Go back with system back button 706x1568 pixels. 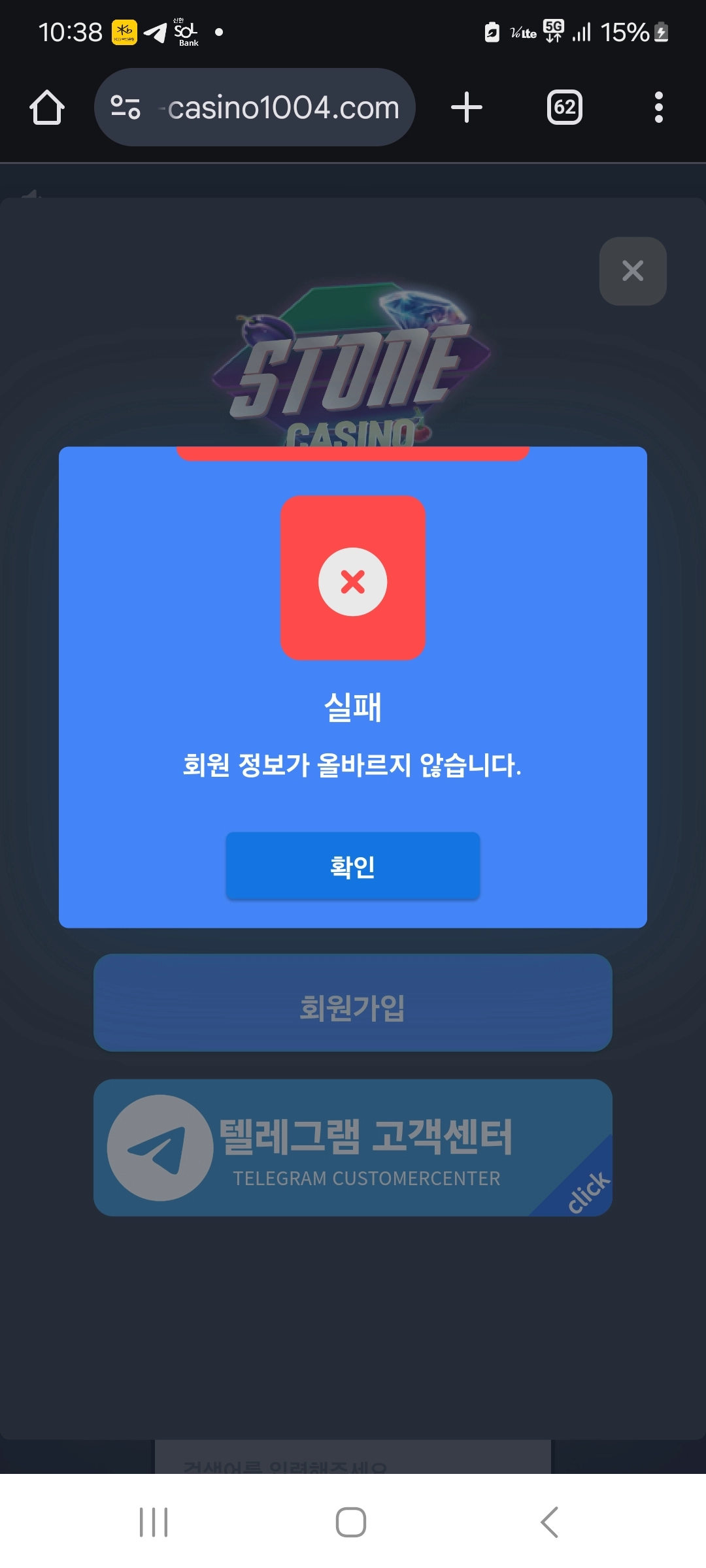[x=549, y=1522]
